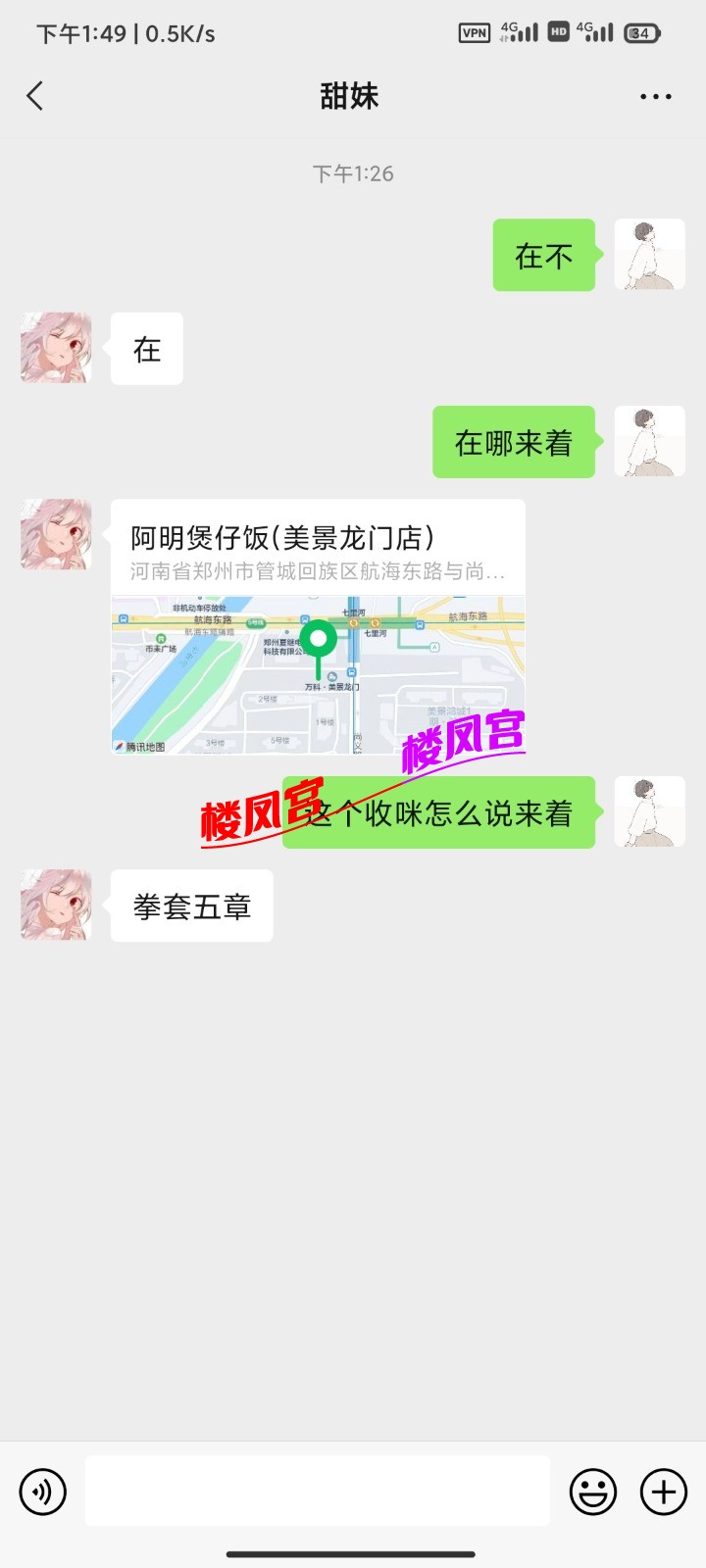Tap 甜妹's avatar next to the 在 message
Screen dimensions: 706x1568
[56, 348]
